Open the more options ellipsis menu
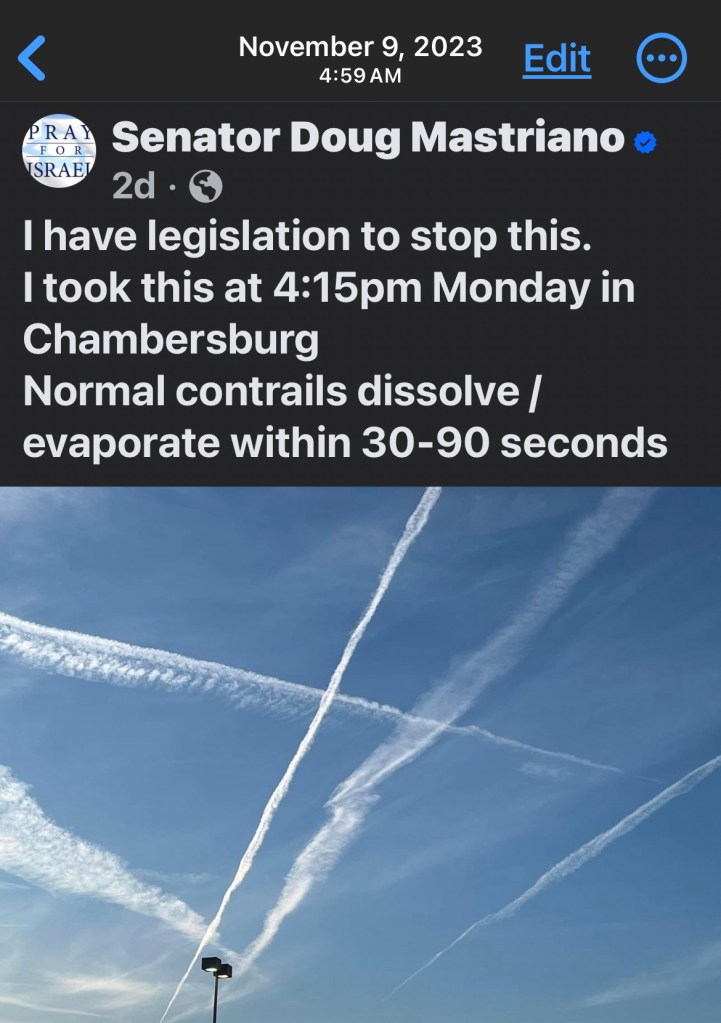 (x=661, y=59)
